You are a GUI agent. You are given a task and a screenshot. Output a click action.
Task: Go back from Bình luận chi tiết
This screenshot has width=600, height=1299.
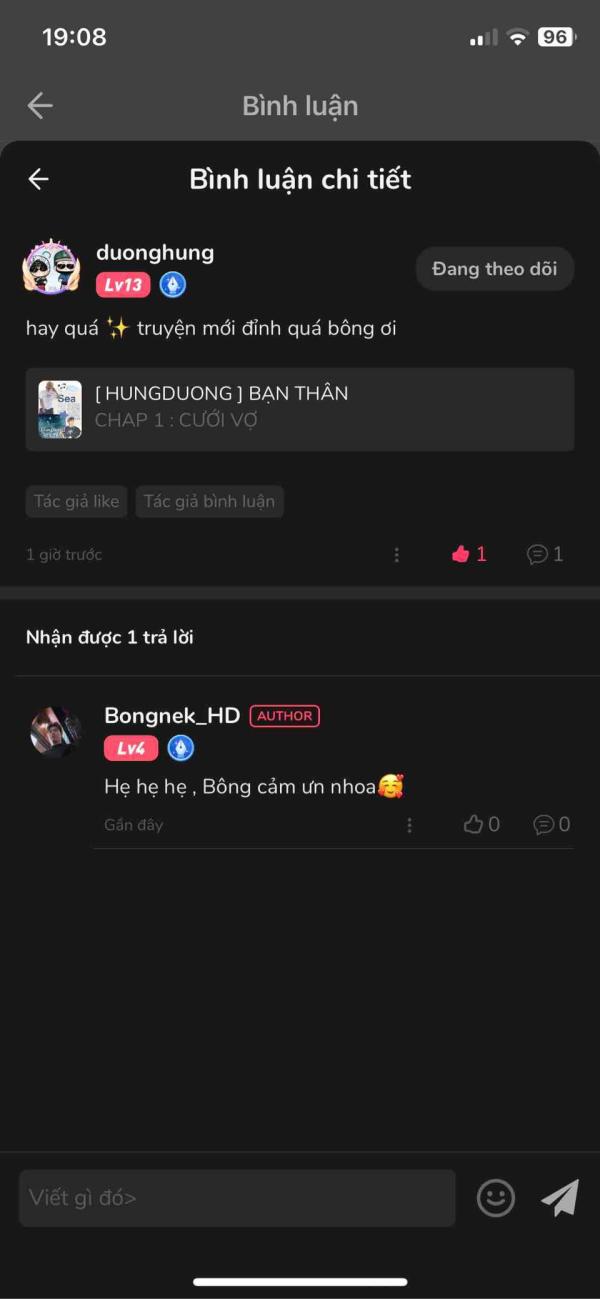pos(38,179)
